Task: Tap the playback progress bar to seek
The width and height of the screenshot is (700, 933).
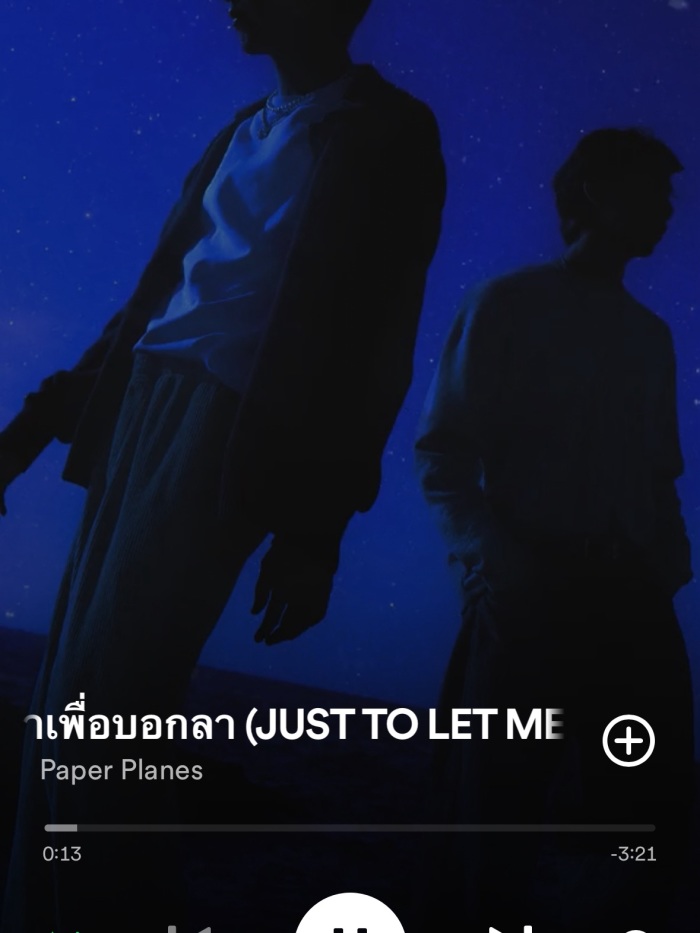Action: 350,828
